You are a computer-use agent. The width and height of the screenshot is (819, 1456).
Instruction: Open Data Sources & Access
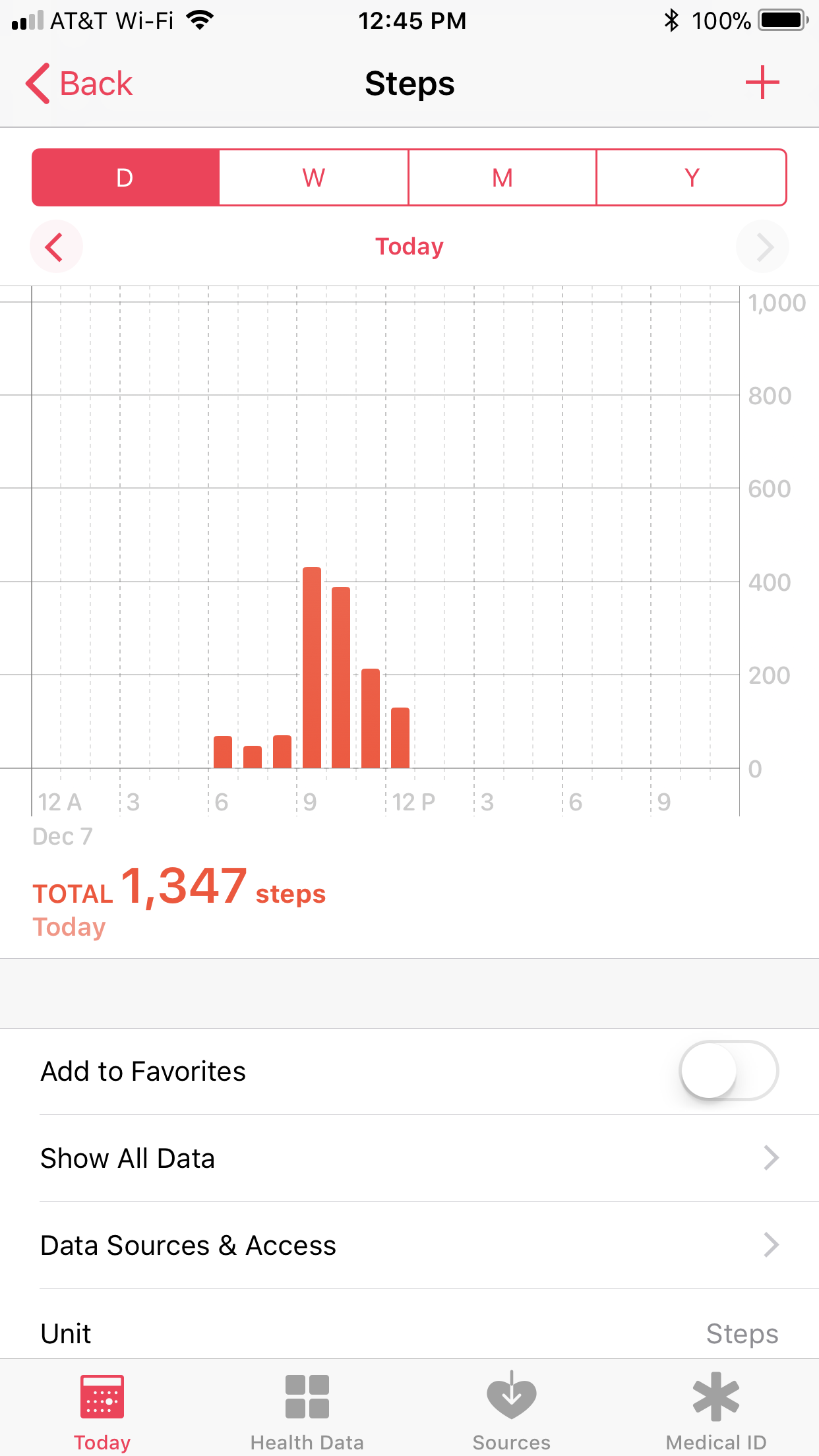(x=409, y=1245)
